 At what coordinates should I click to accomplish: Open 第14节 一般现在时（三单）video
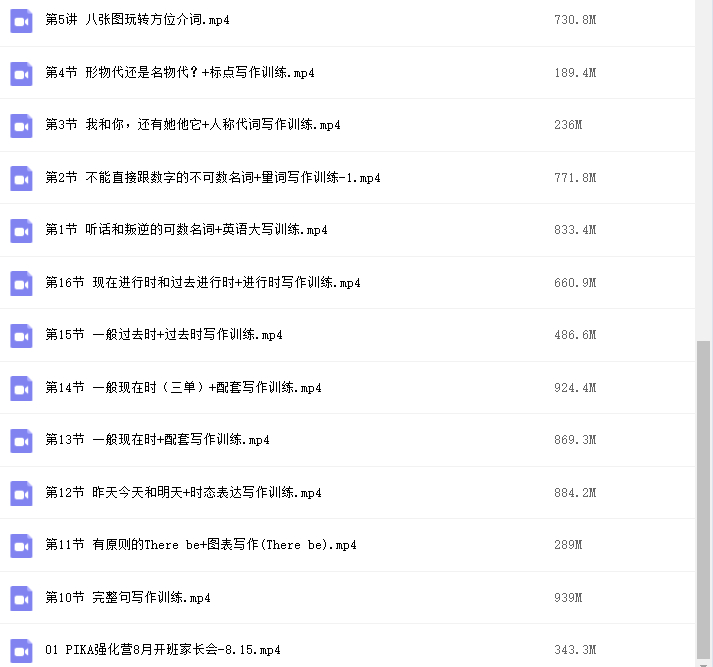point(183,388)
